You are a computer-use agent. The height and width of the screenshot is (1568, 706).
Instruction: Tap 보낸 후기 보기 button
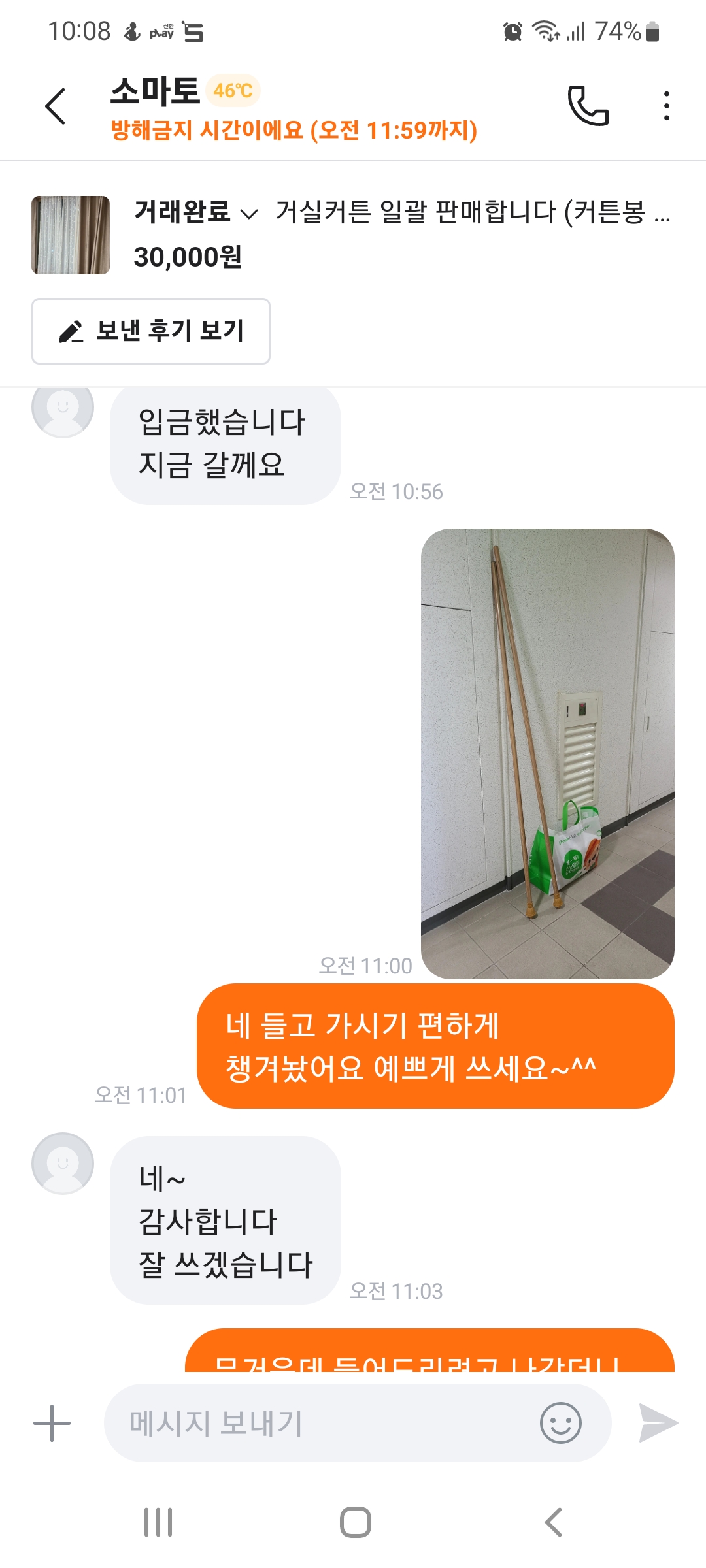[x=151, y=331]
